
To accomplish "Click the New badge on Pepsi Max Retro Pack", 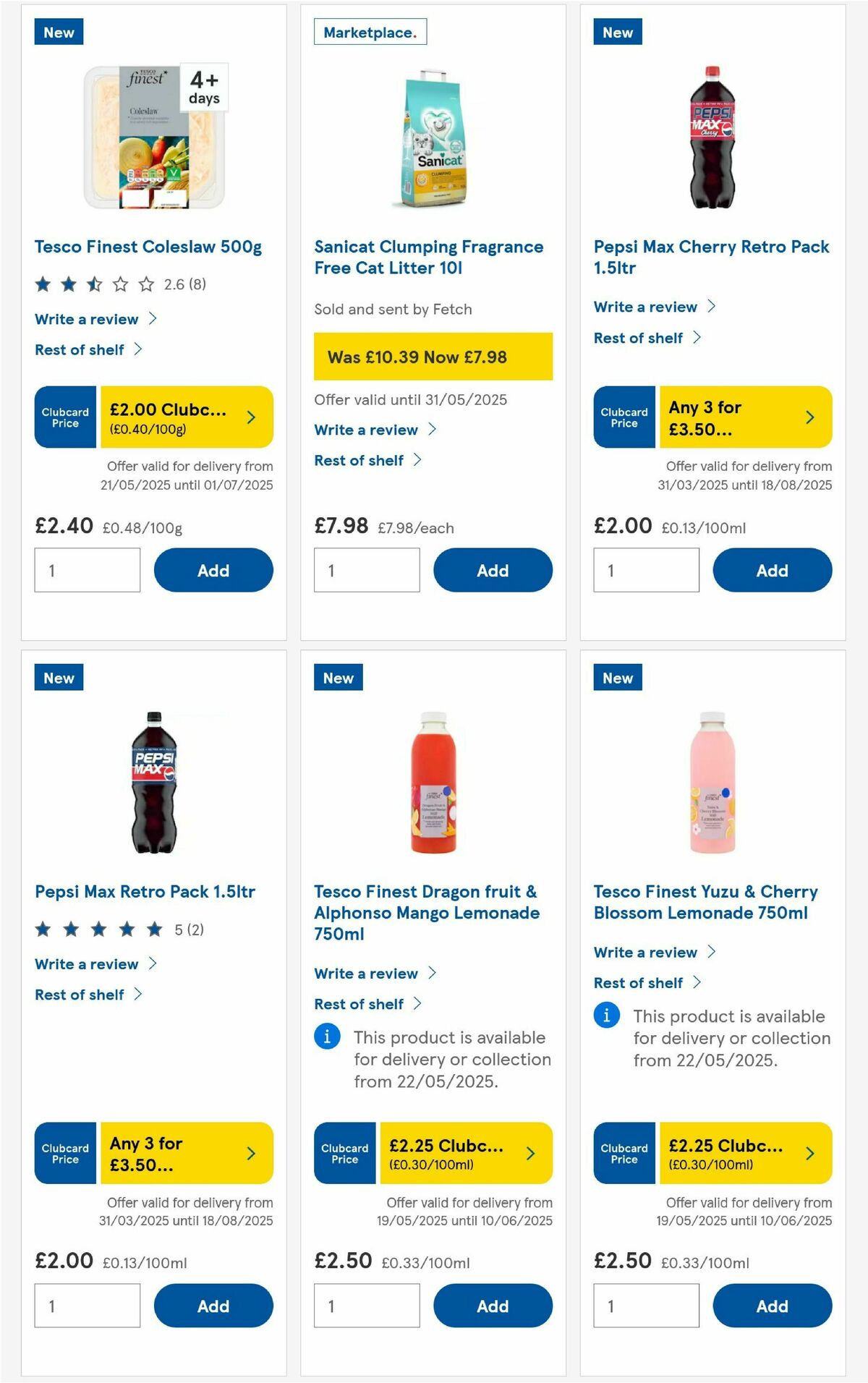I will click(58, 678).
